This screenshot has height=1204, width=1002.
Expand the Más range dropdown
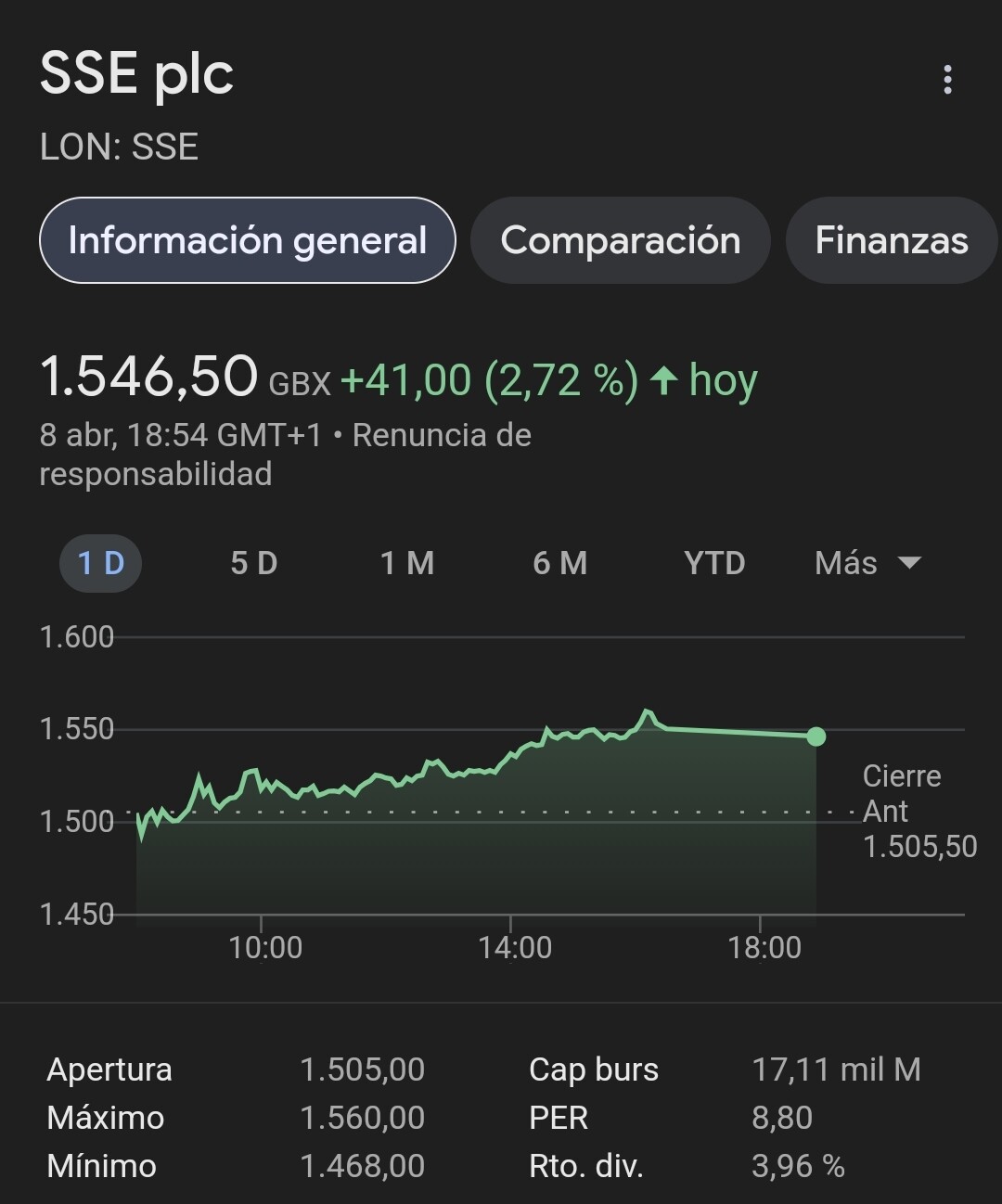point(867,563)
